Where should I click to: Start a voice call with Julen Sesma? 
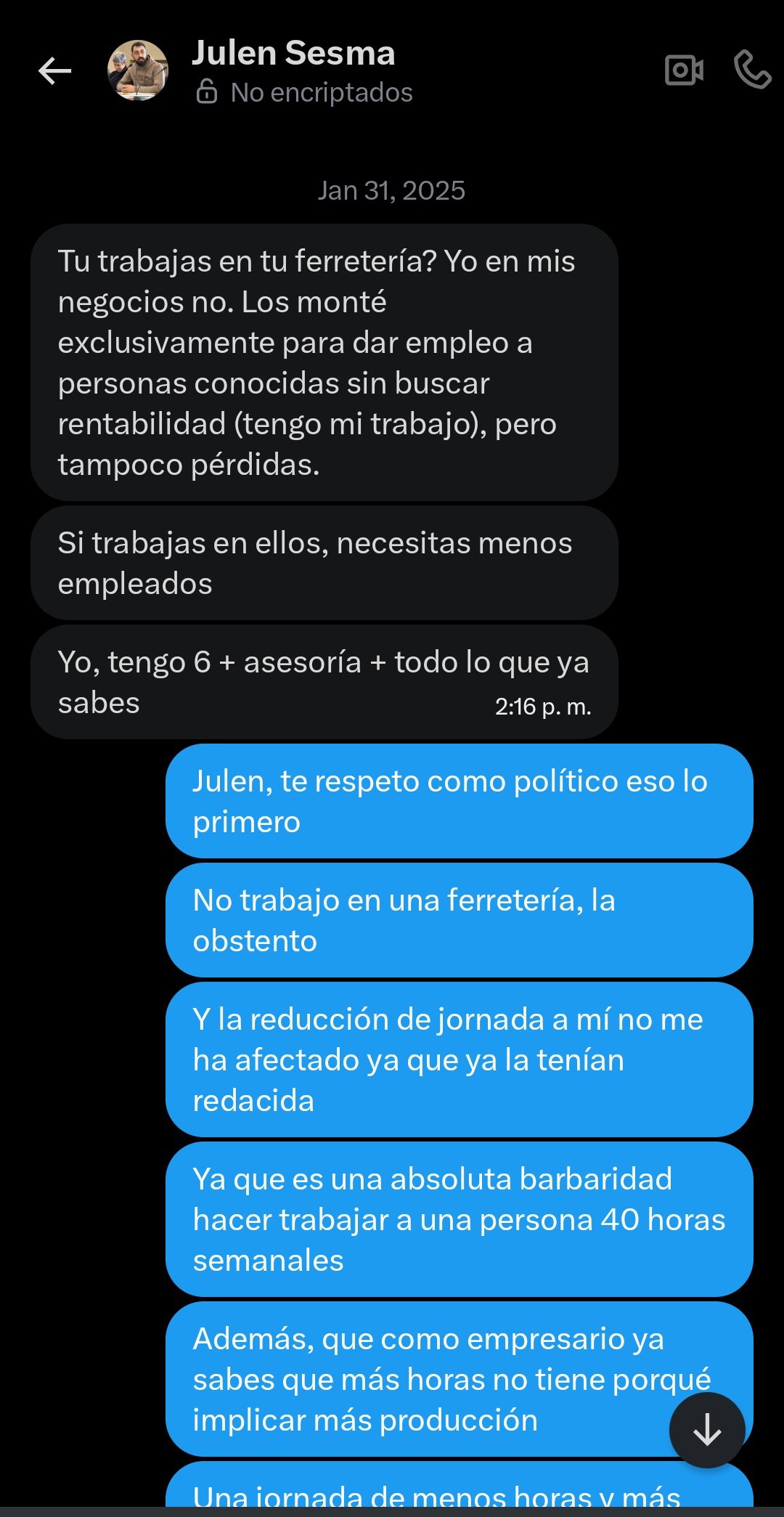[752, 70]
